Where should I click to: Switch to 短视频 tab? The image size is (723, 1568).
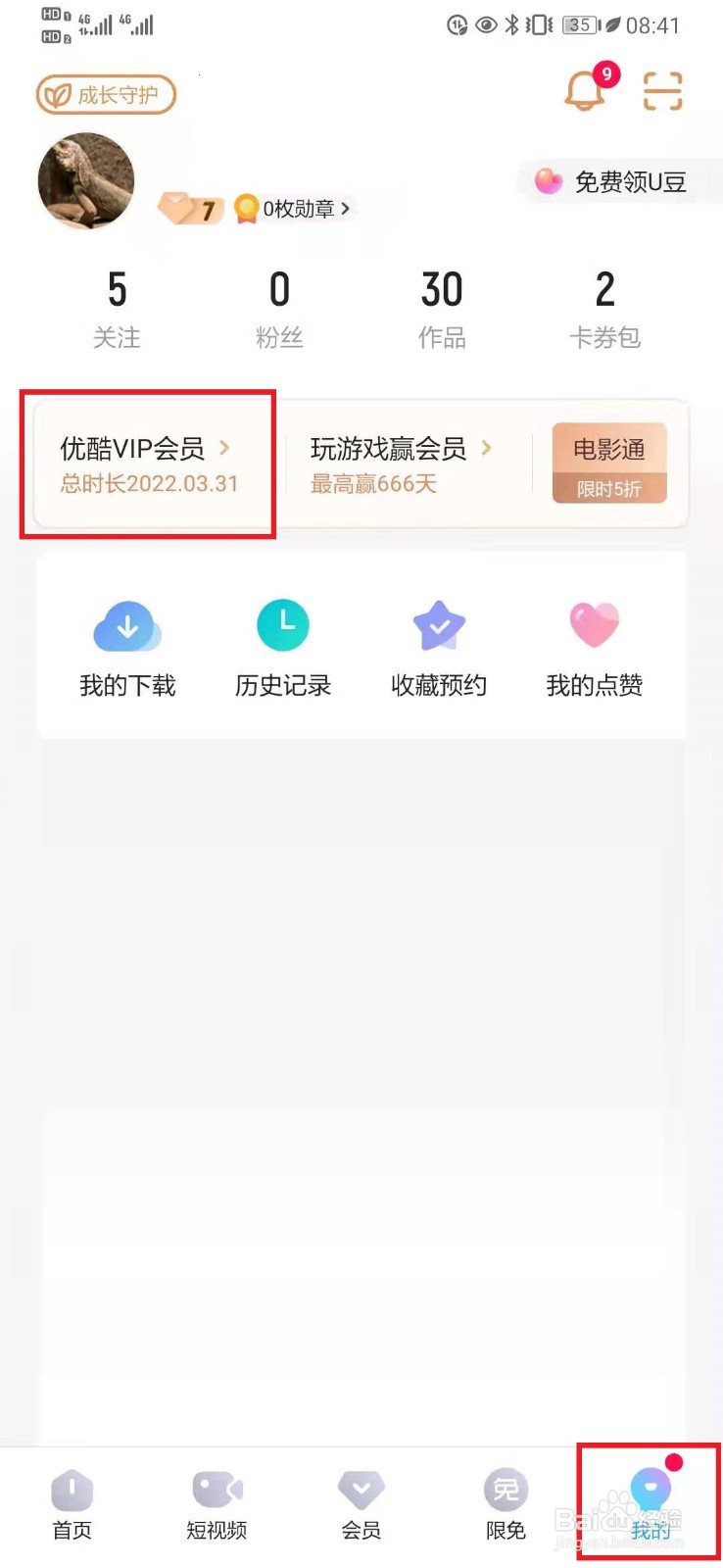[x=216, y=1499]
